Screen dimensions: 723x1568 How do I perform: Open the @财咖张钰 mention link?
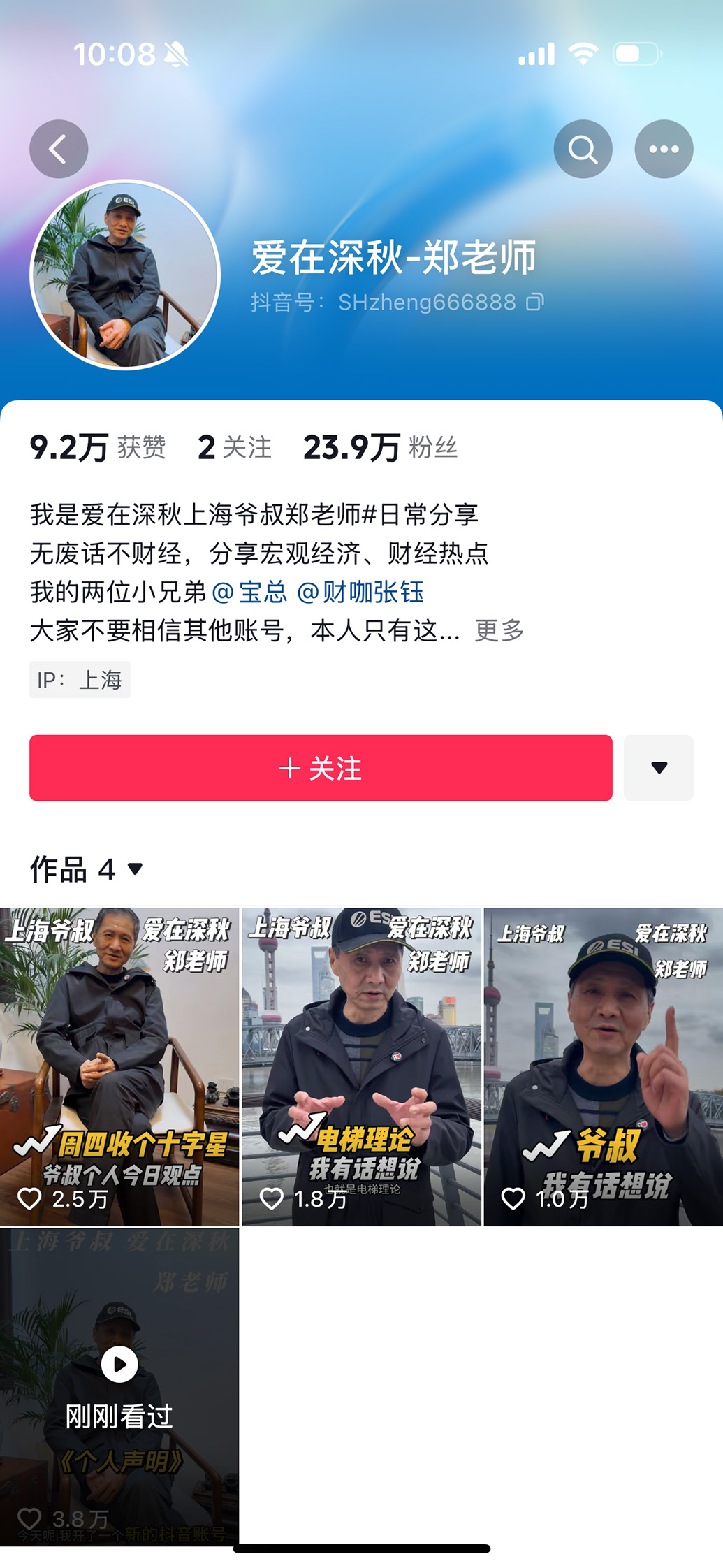(360, 592)
